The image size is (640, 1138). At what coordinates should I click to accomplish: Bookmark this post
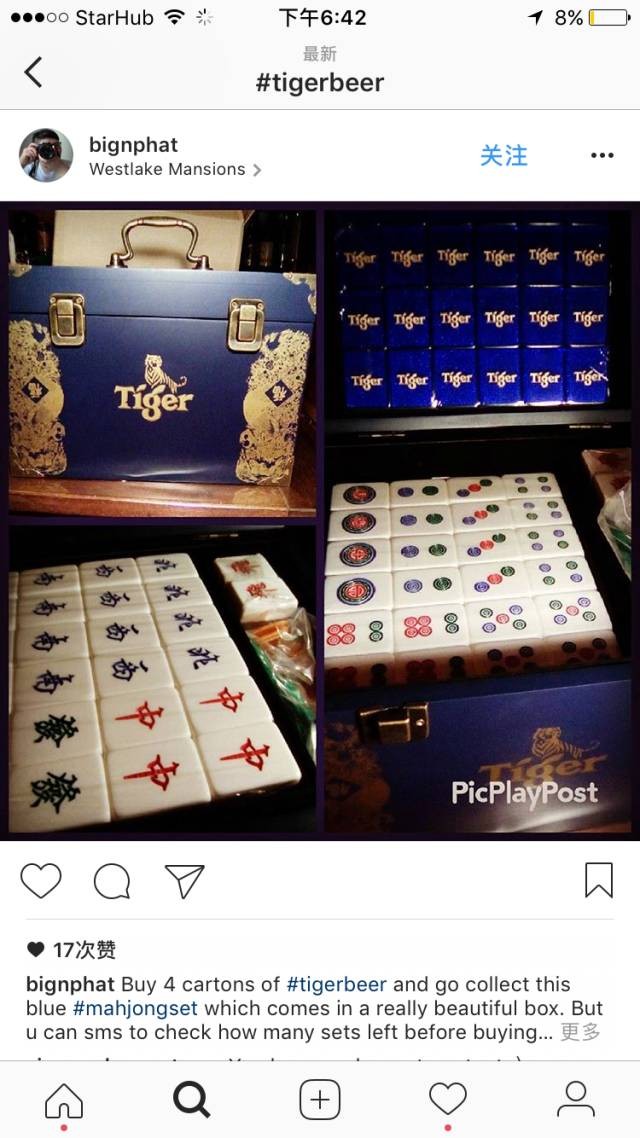pyautogui.click(x=598, y=880)
